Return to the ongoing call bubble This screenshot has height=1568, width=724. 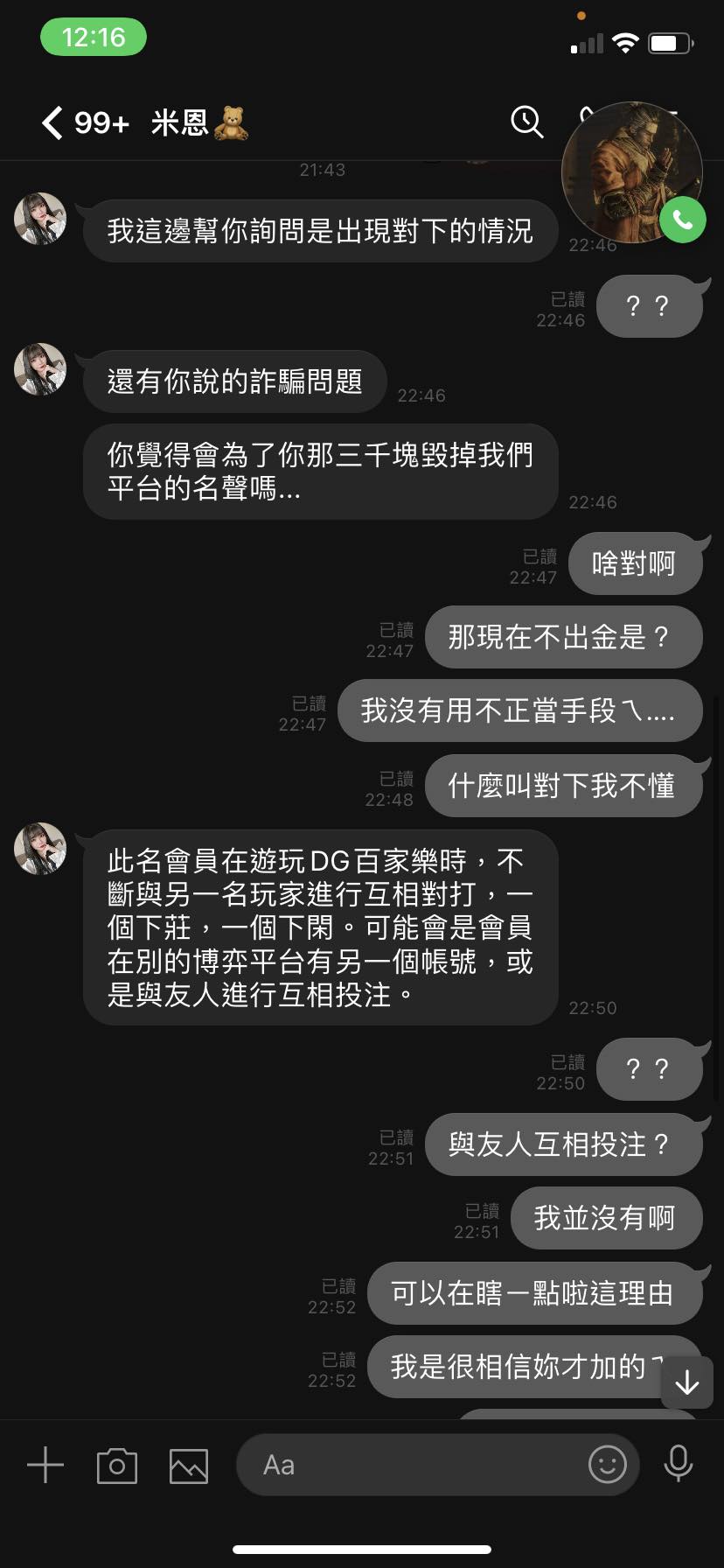tap(633, 172)
